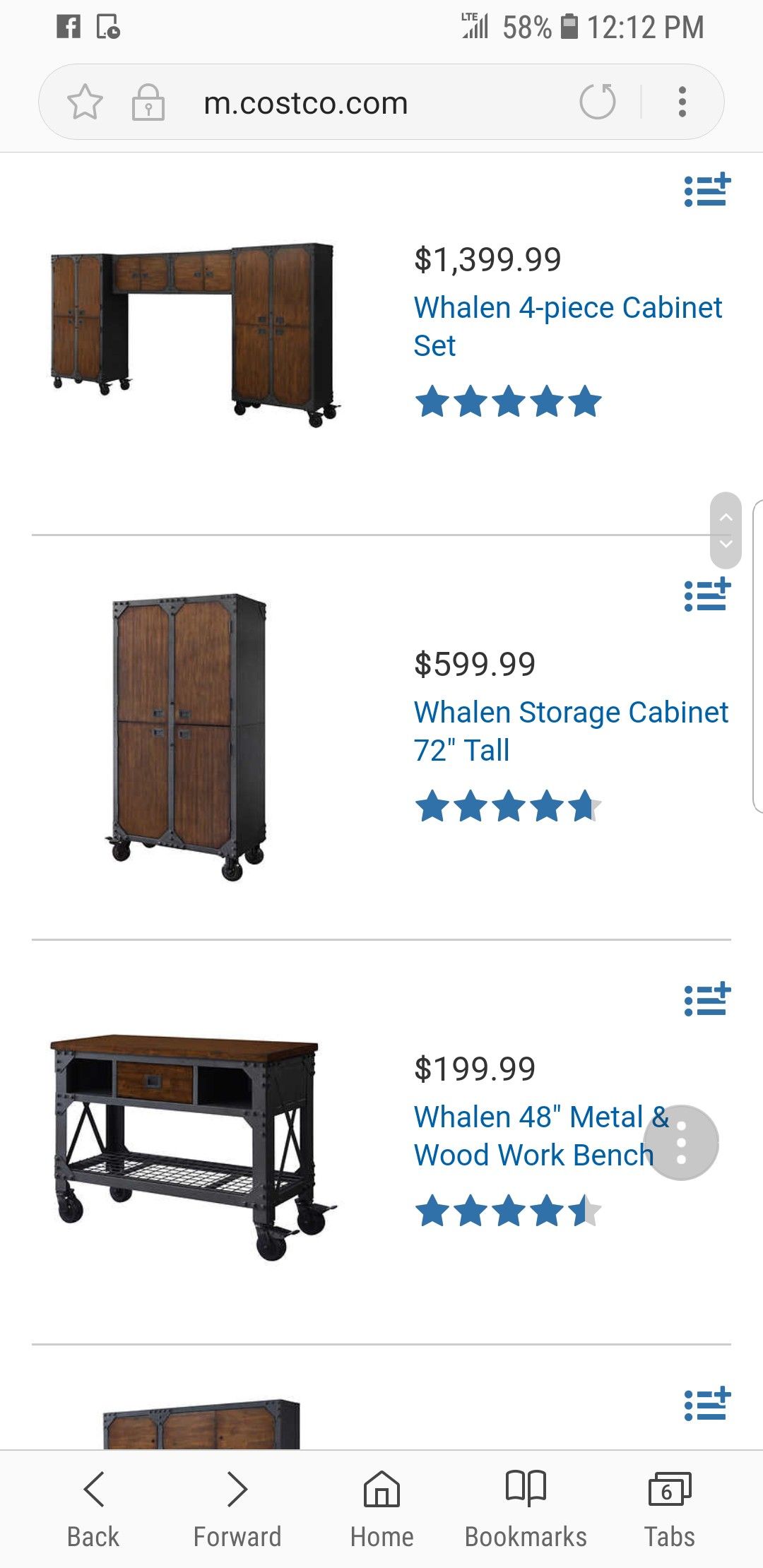The height and width of the screenshot is (1568, 763).
Task: Open Whalen 4-piece Cabinet Set link
Action: pyautogui.click(x=568, y=326)
